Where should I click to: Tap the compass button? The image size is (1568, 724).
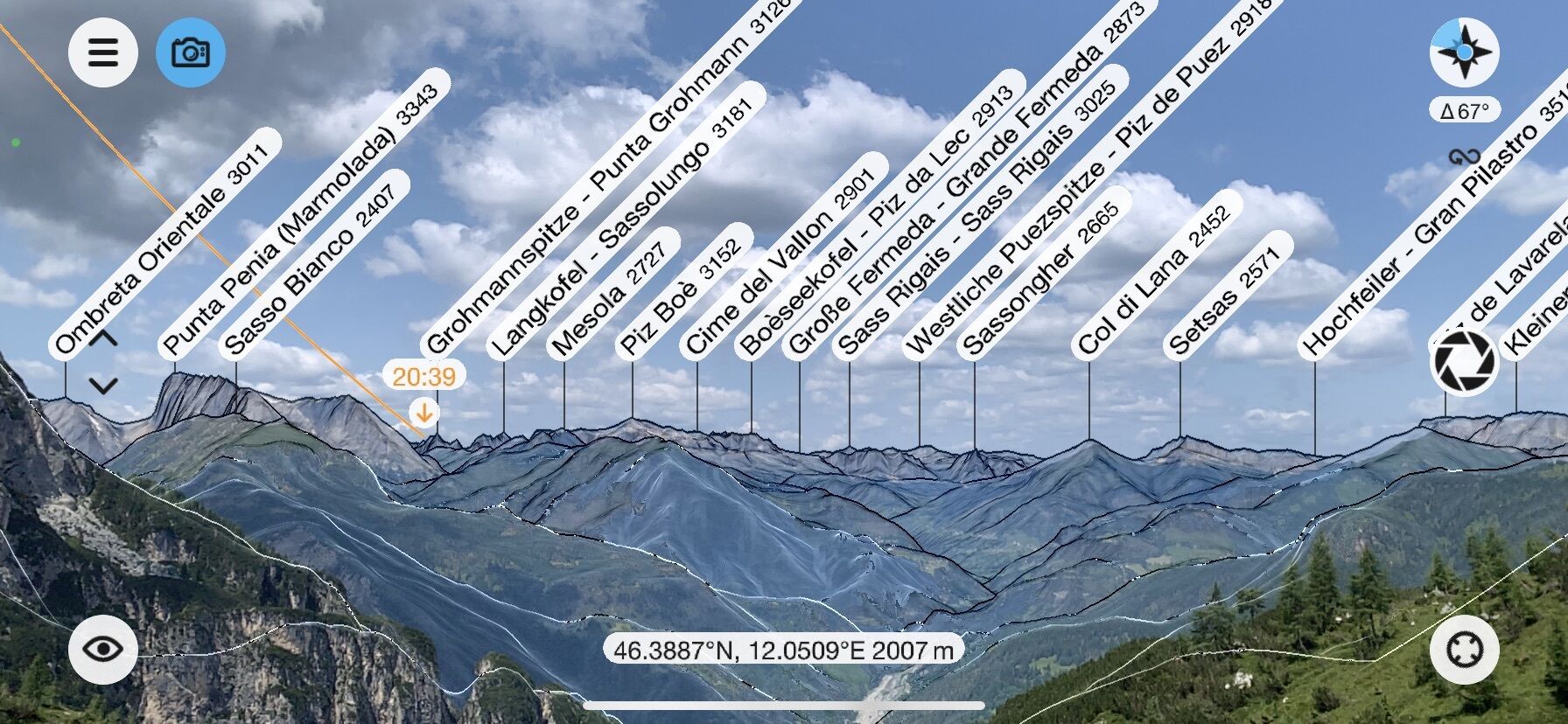[x=1464, y=52]
